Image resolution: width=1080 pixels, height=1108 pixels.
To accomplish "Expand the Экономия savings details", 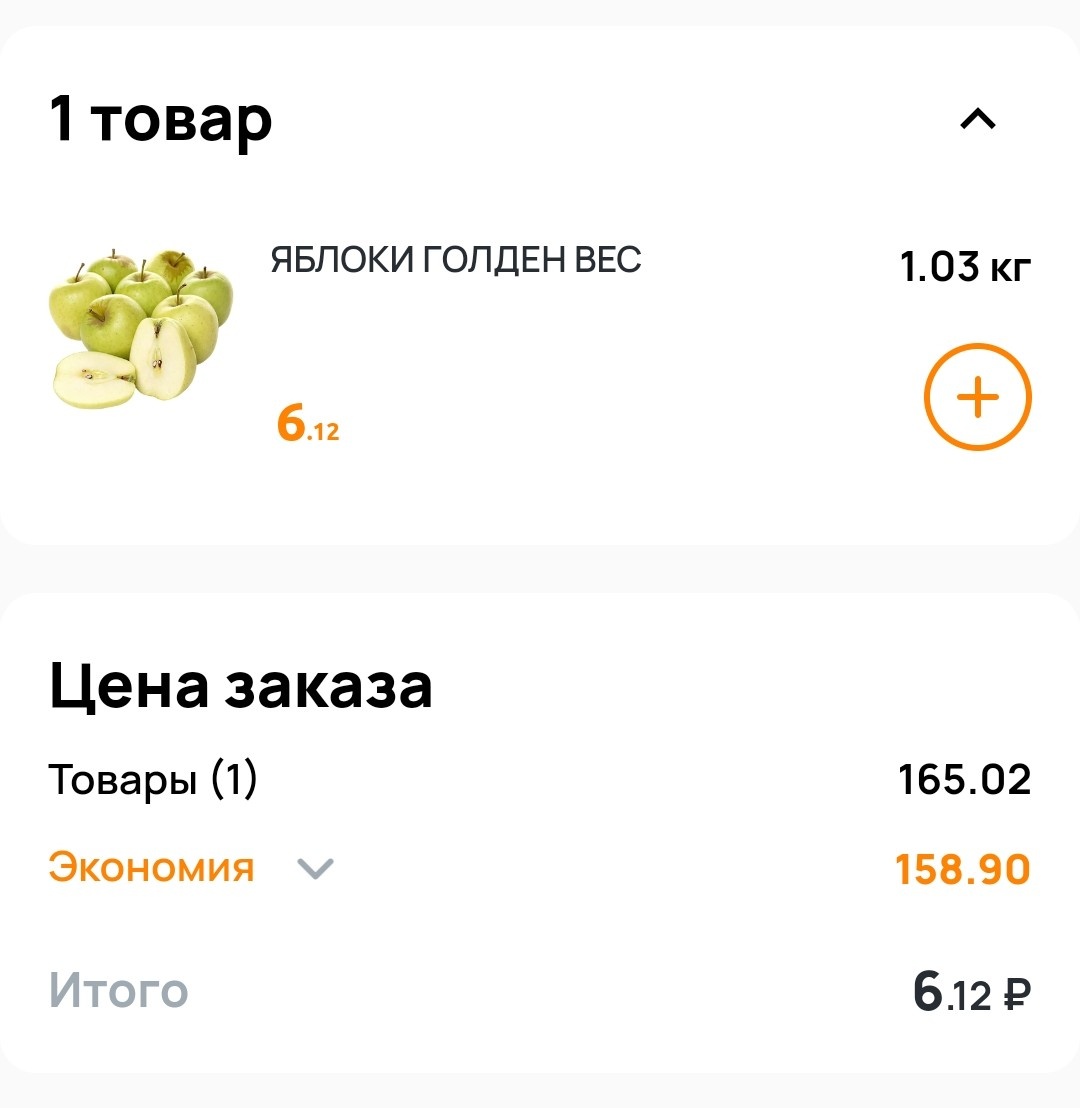I will click(x=315, y=868).
